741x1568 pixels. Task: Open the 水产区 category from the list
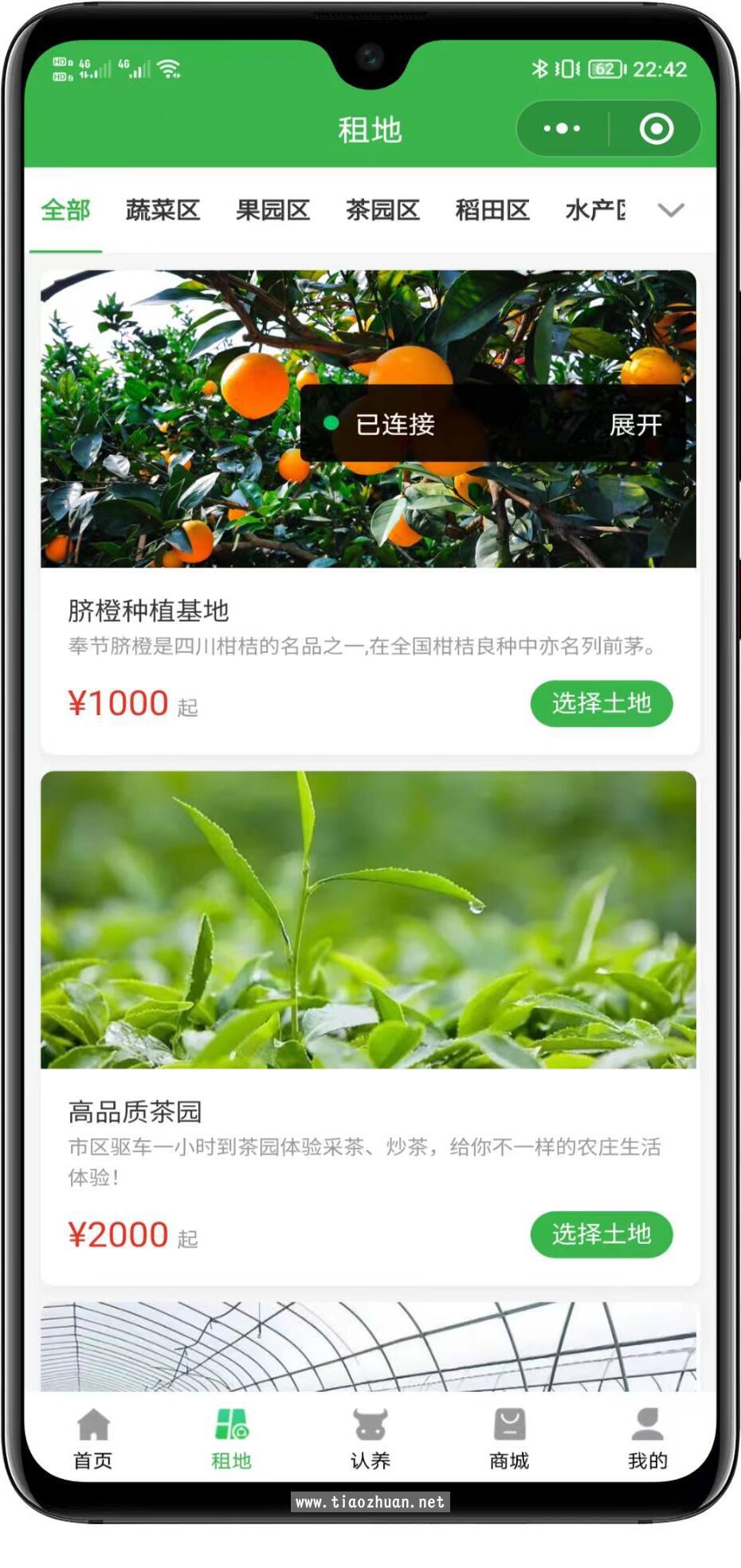[594, 210]
